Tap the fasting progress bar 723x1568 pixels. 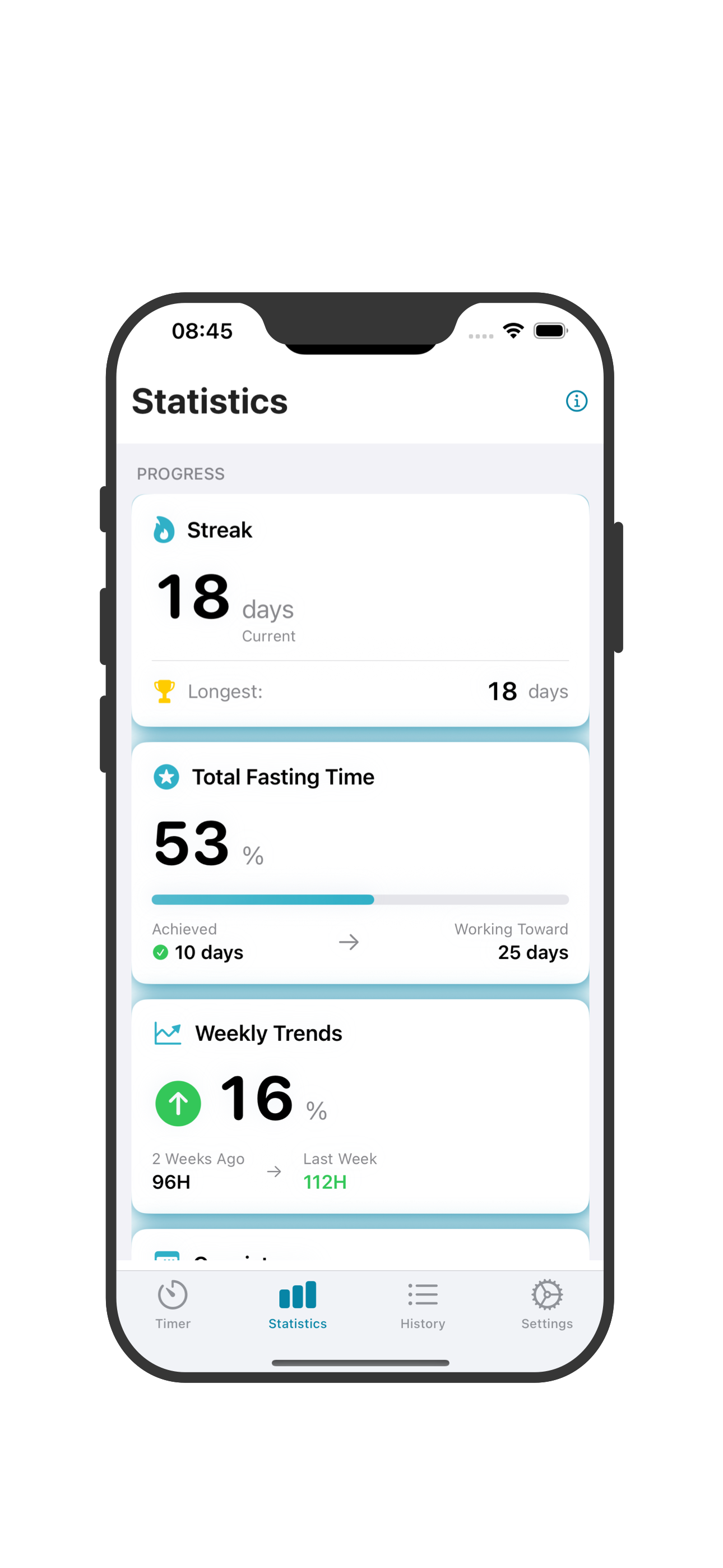[361, 900]
